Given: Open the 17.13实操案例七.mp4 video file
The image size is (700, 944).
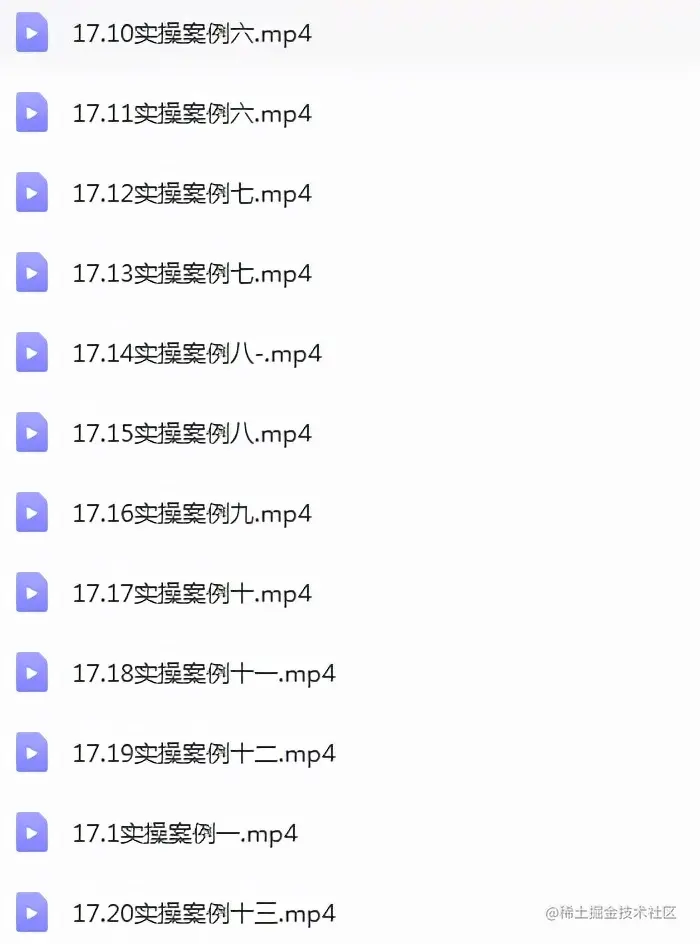Looking at the screenshot, I should click(x=192, y=274).
